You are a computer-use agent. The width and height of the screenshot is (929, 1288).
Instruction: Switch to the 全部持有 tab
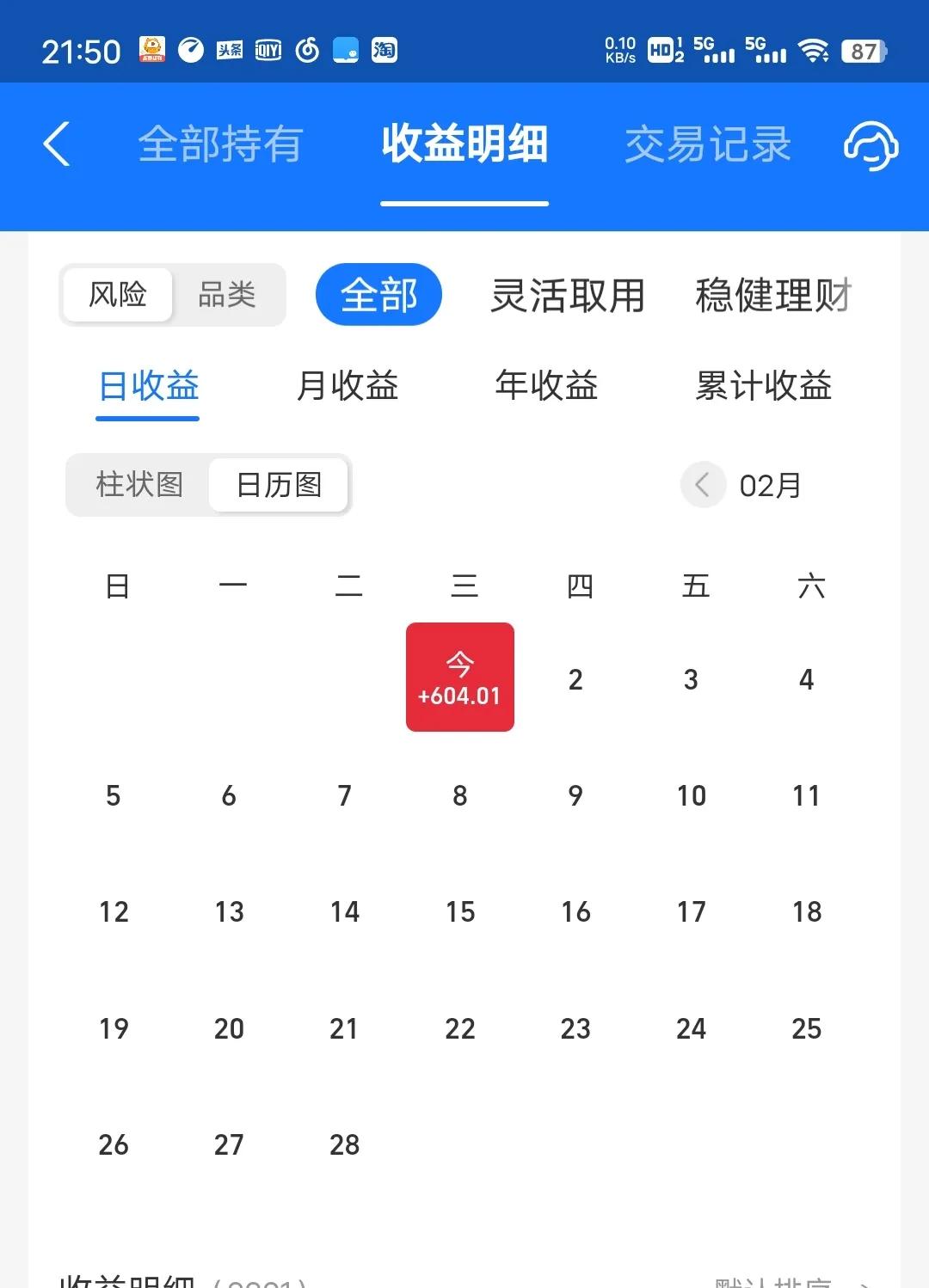pos(220,144)
